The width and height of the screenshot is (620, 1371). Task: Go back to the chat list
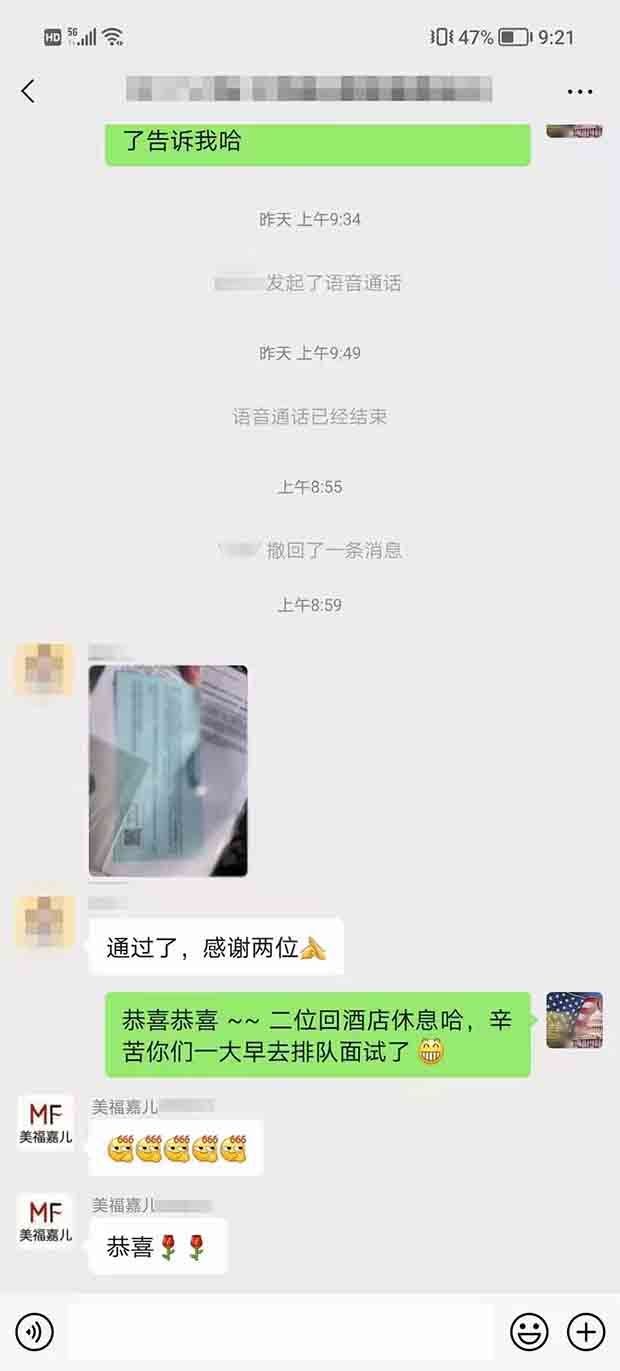pyautogui.click(x=28, y=91)
